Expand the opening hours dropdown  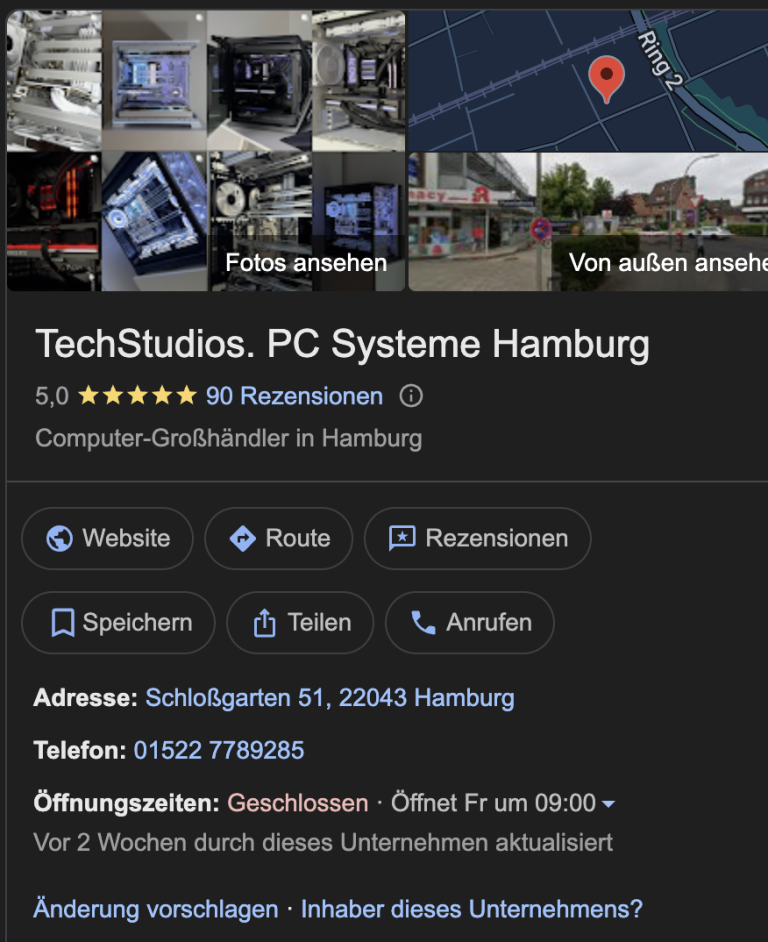coord(608,804)
